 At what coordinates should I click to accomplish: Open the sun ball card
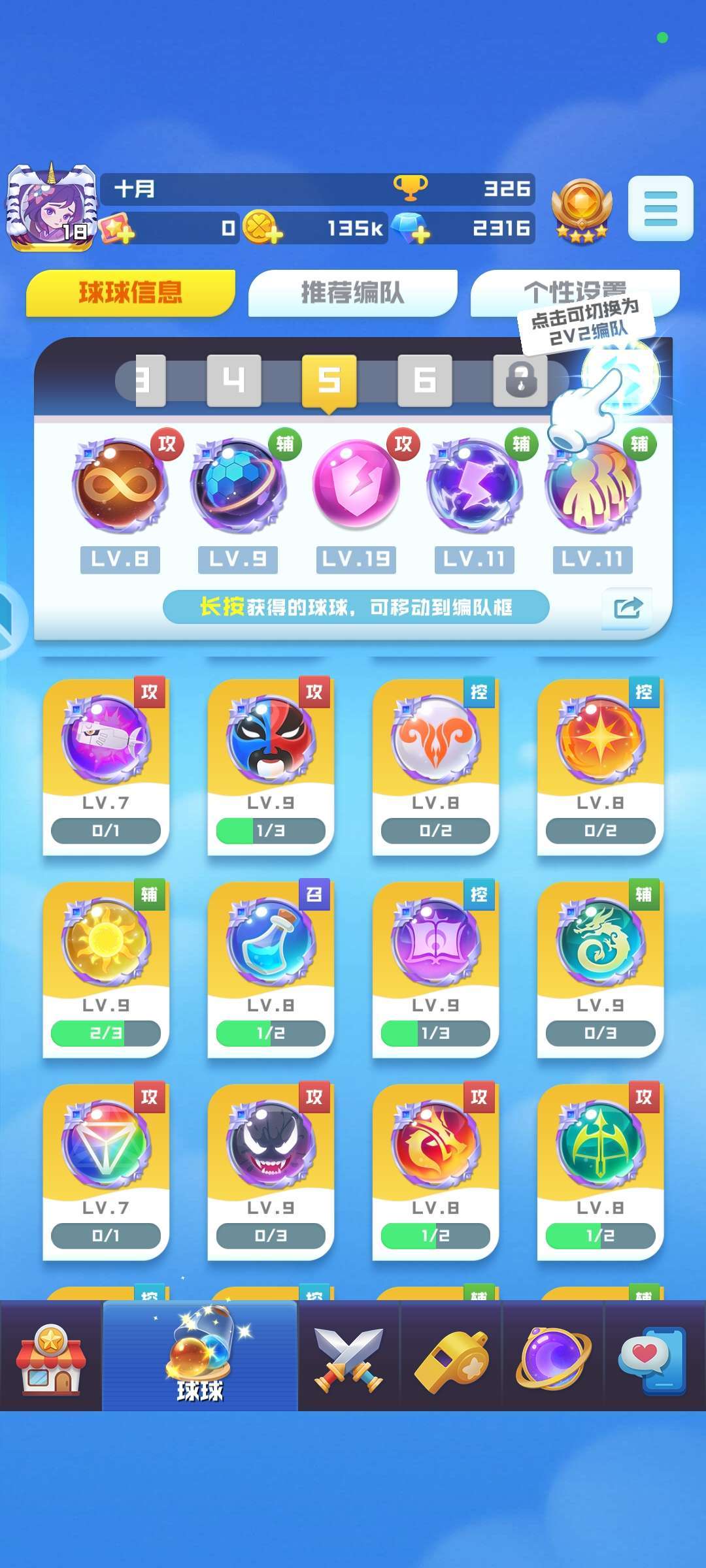pyautogui.click(x=106, y=968)
